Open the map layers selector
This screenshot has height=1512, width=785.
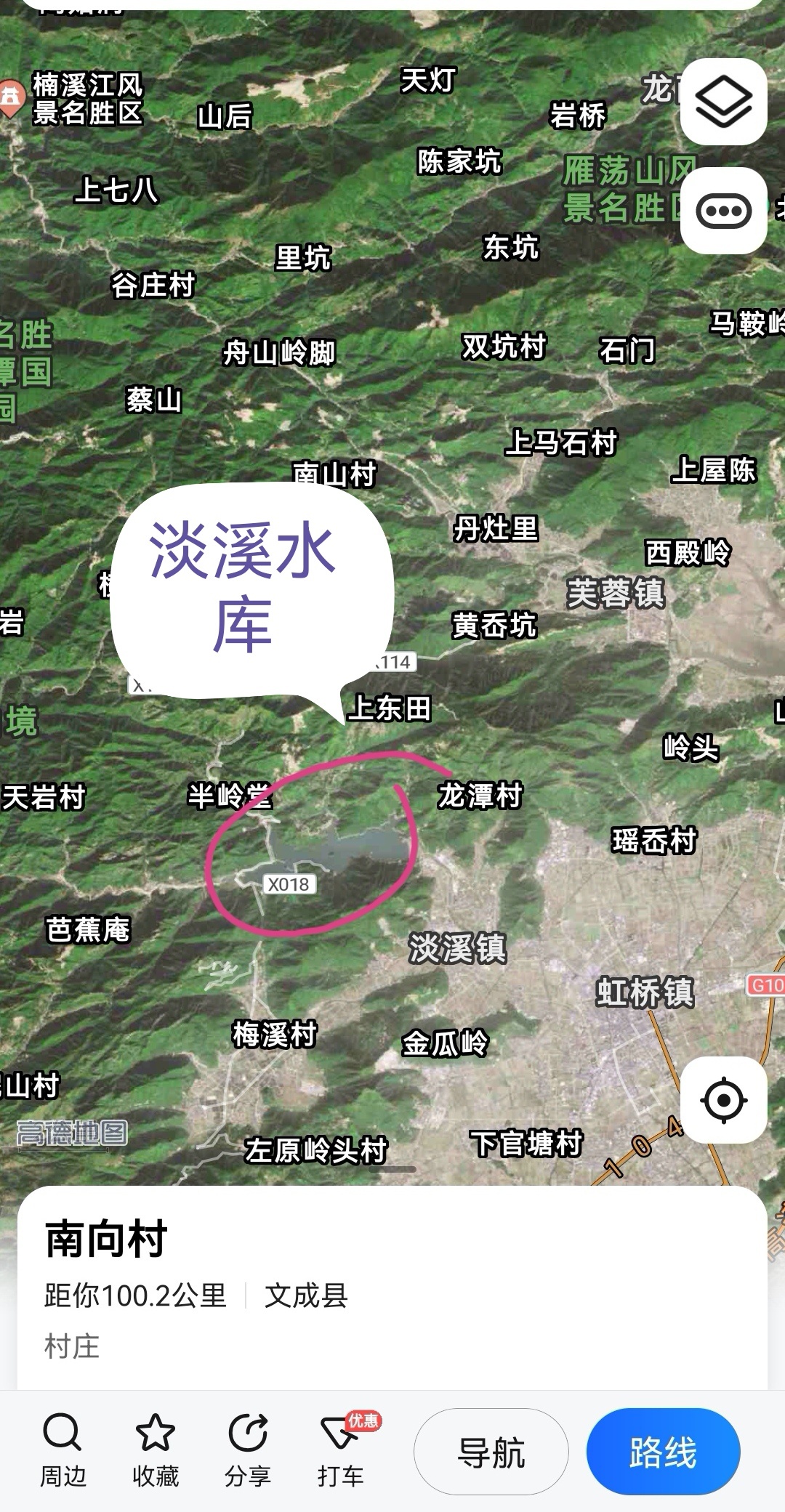point(723,102)
